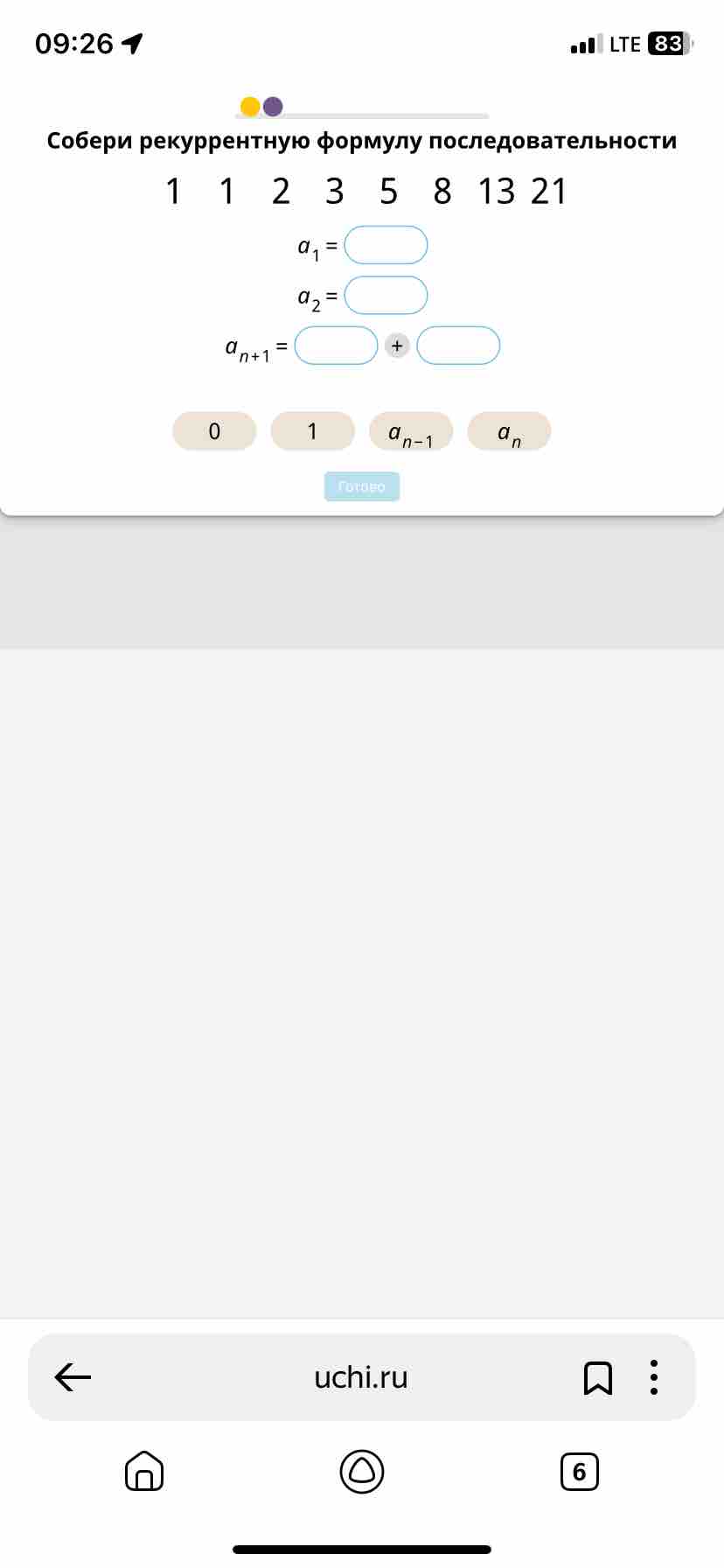This screenshot has height=1568, width=724.
Task: Select the first slot of aₙ₊₁ formula
Action: click(x=337, y=346)
